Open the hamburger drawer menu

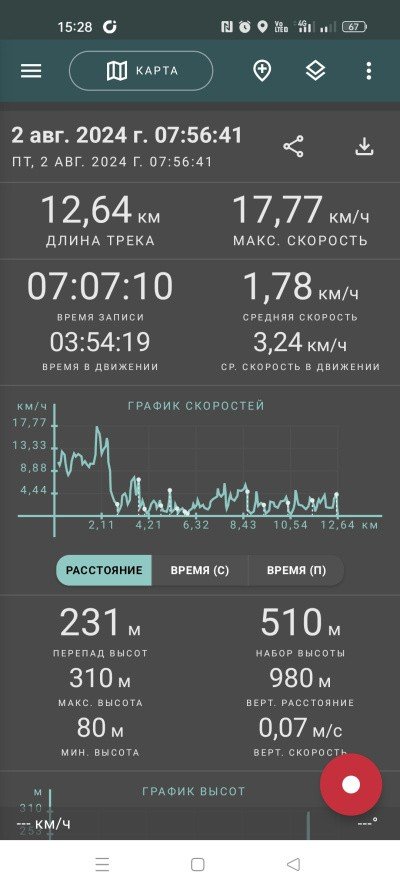[x=31, y=71]
